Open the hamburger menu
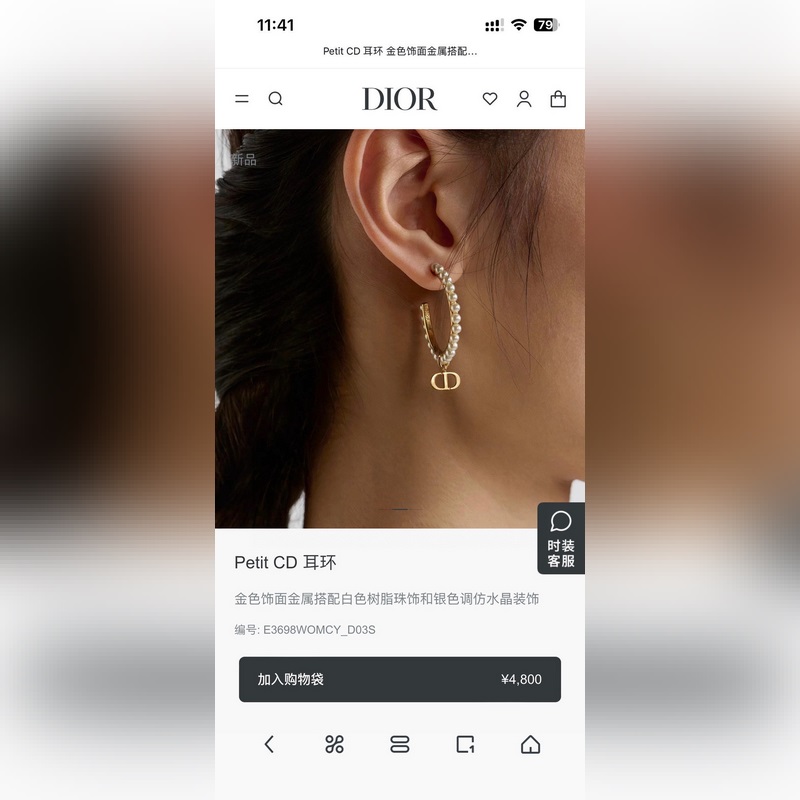 [242, 99]
